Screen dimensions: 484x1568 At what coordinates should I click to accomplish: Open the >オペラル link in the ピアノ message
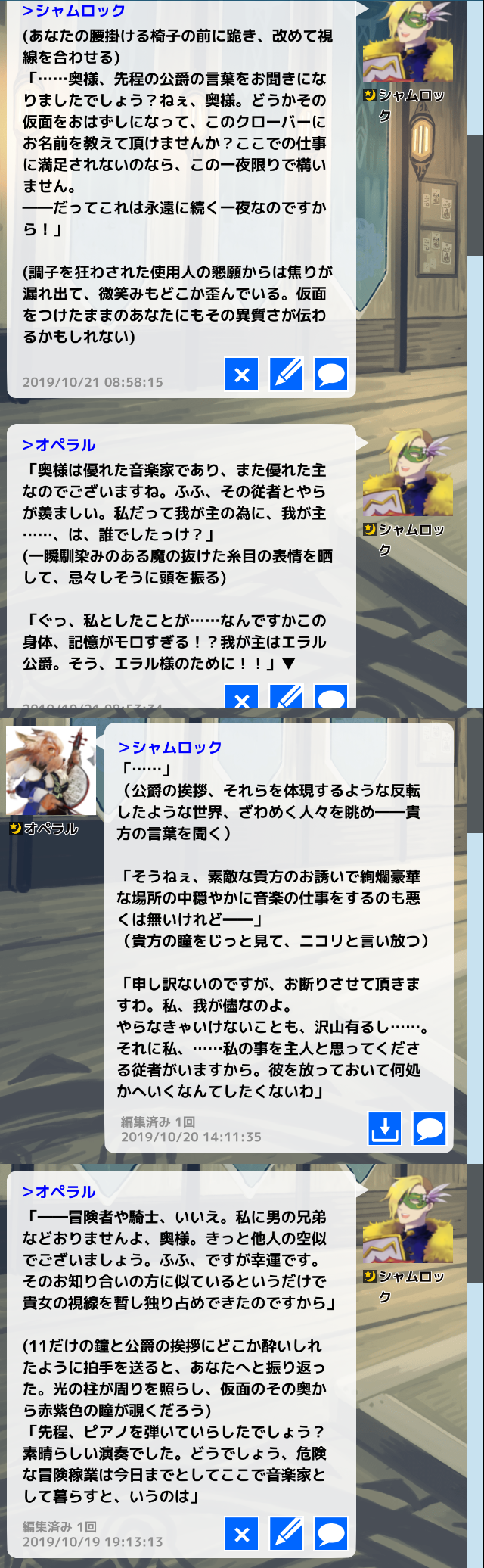click(59, 1191)
